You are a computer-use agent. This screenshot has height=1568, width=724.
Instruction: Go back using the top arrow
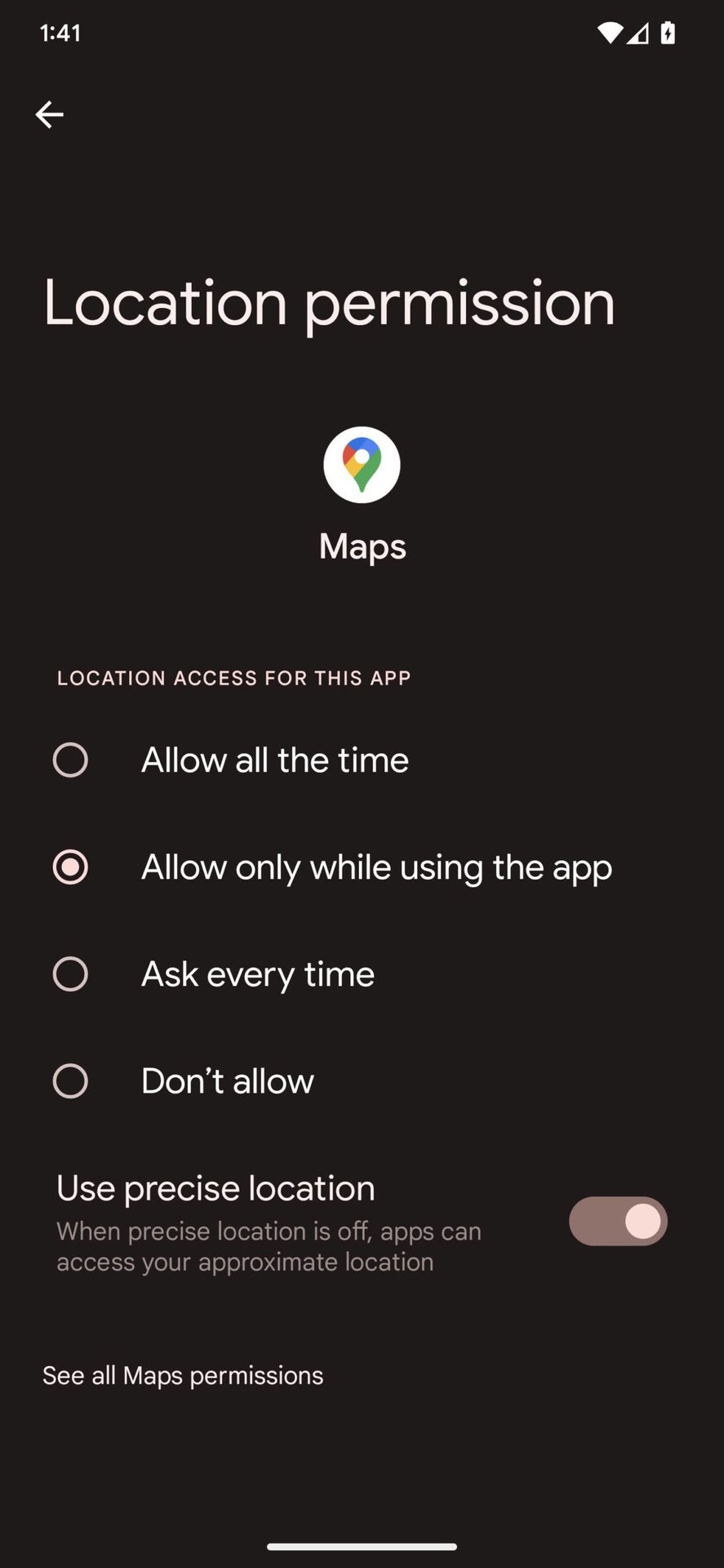[x=49, y=114]
